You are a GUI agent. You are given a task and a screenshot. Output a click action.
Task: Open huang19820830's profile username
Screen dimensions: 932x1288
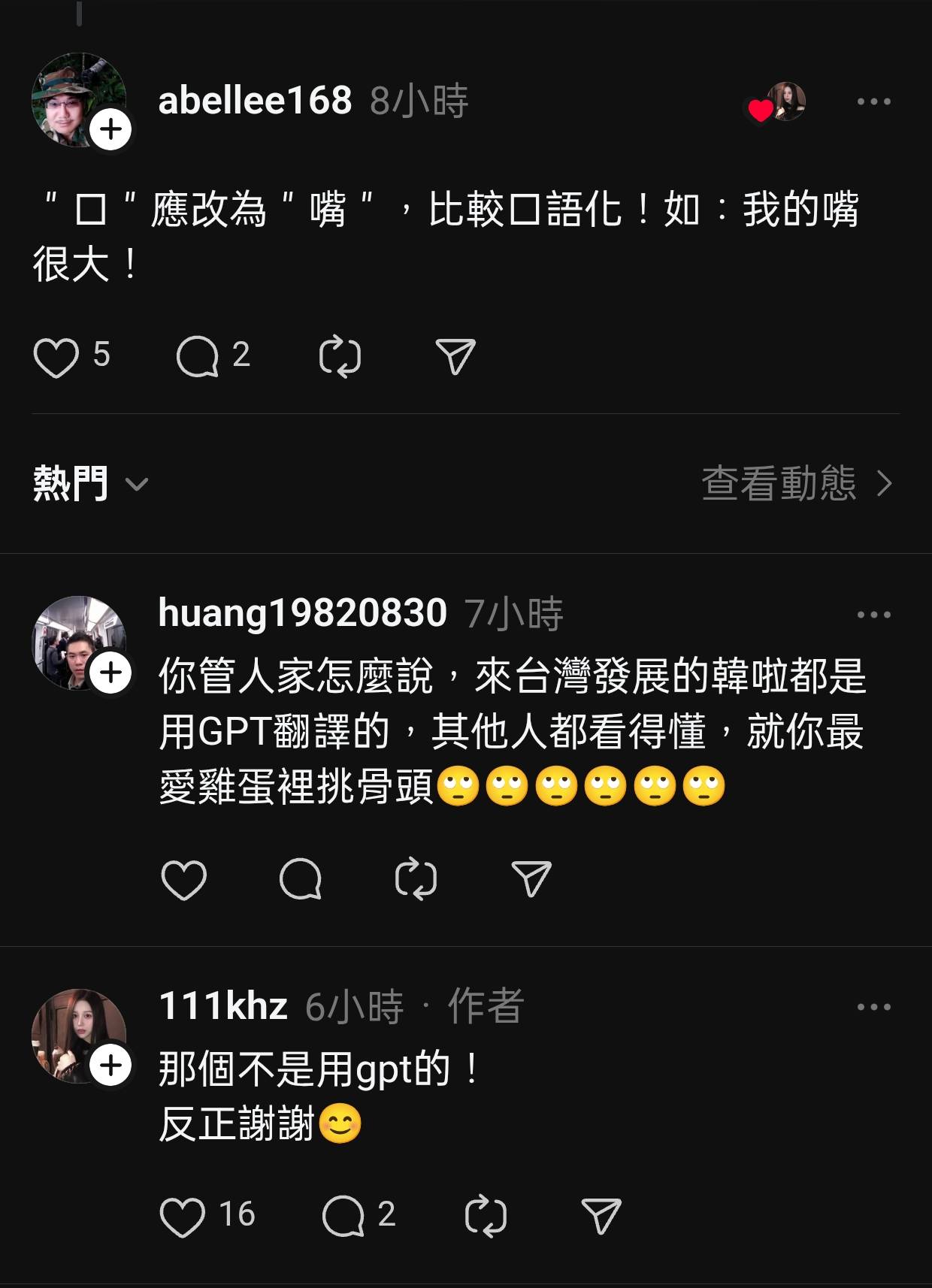pyautogui.click(x=302, y=613)
